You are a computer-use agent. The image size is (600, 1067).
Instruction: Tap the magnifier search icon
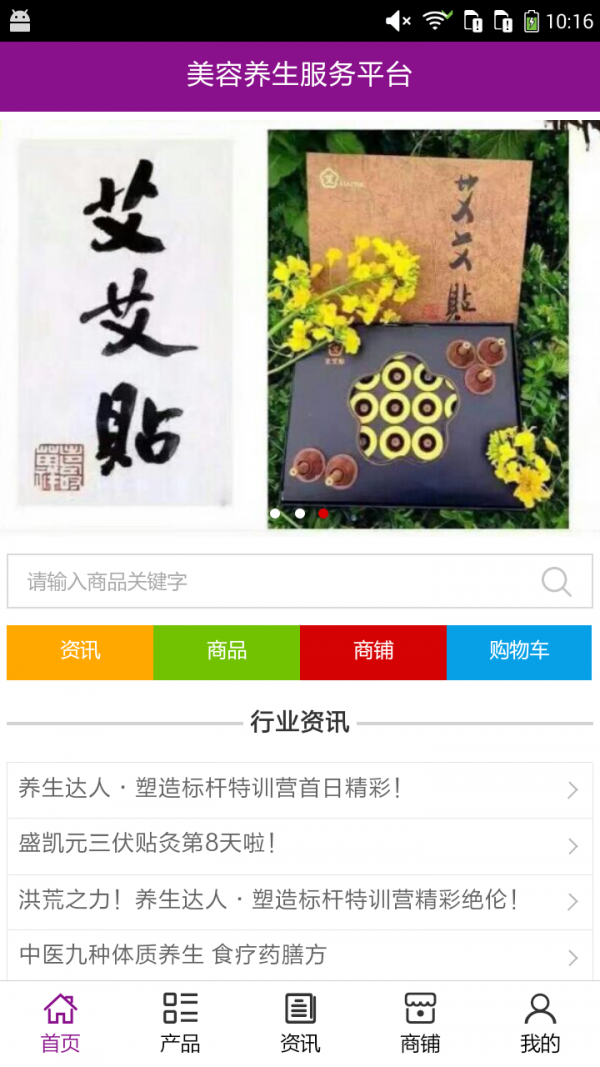pyautogui.click(x=556, y=581)
